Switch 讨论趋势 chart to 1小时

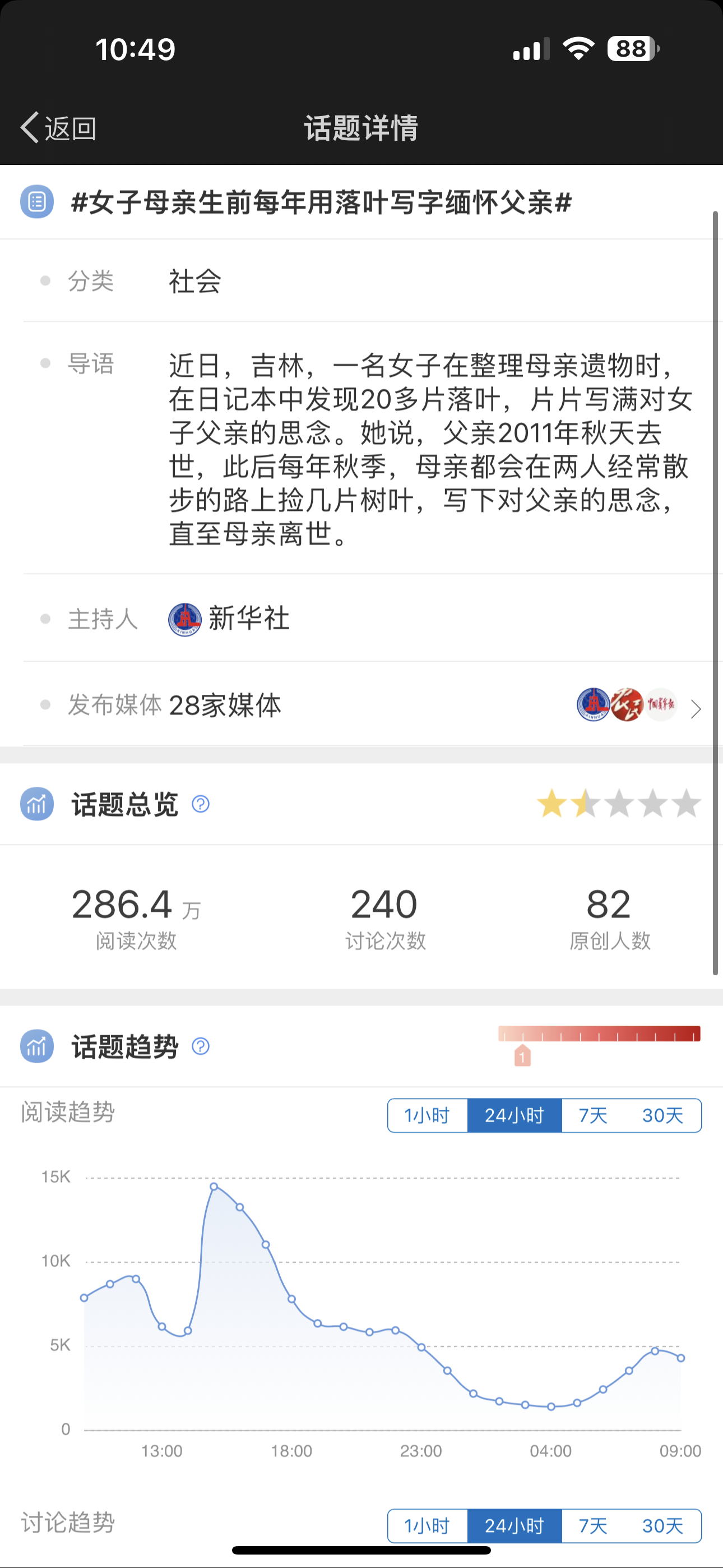click(x=427, y=1525)
